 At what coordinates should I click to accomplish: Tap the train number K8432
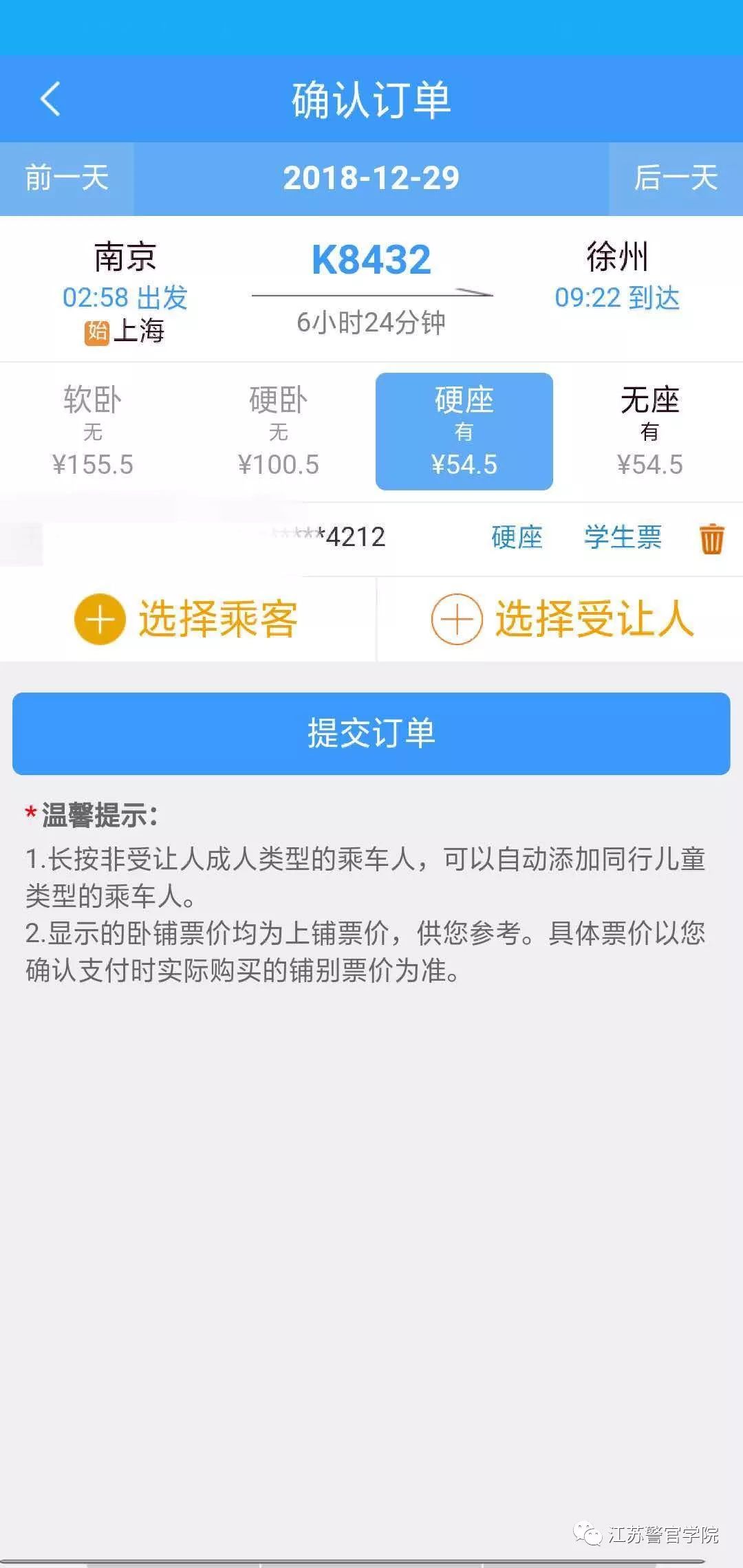(x=370, y=258)
